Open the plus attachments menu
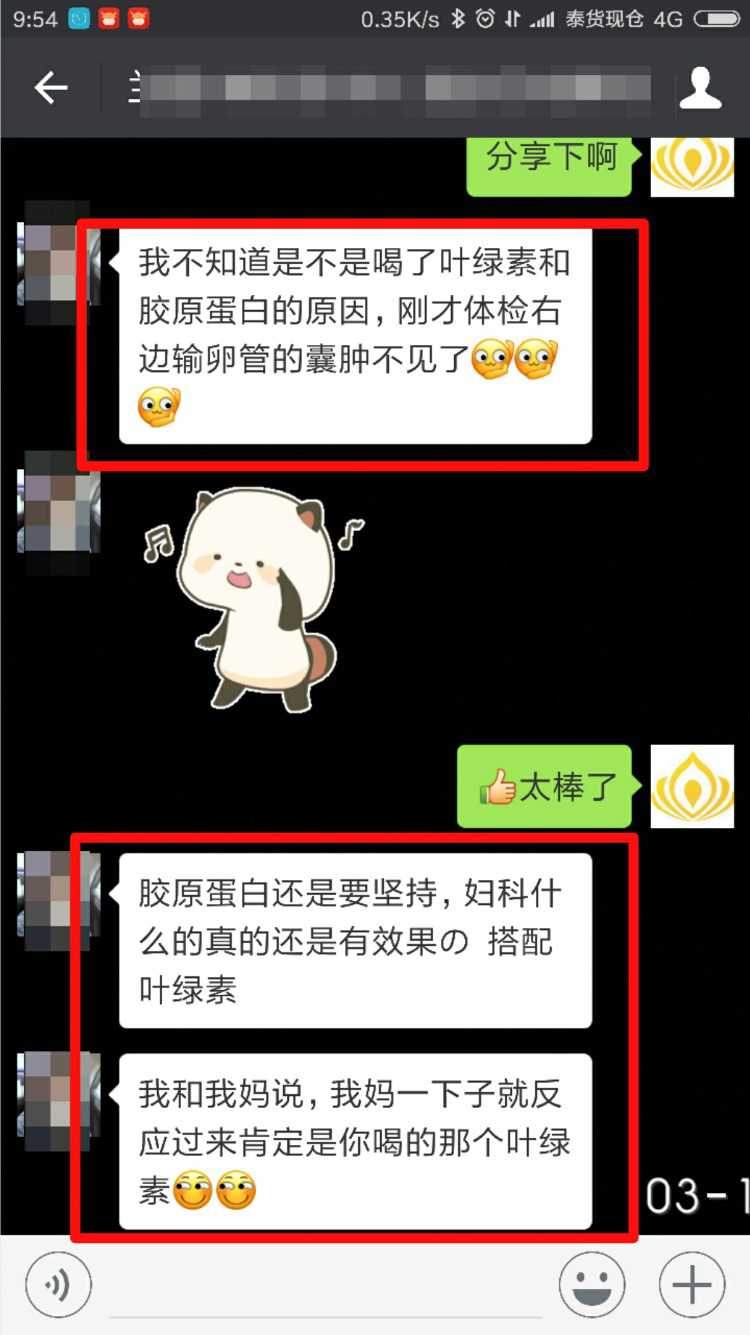 pos(692,1285)
